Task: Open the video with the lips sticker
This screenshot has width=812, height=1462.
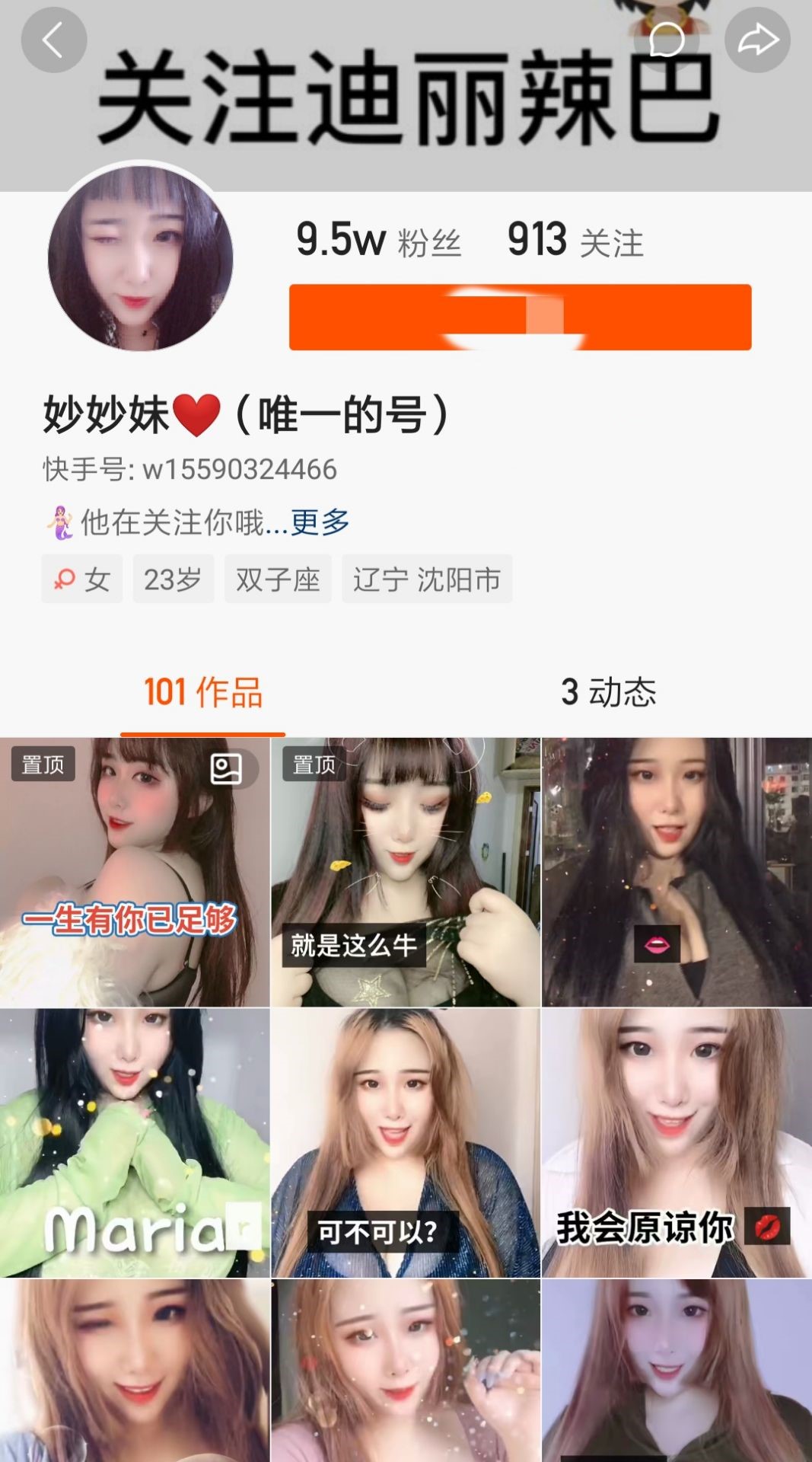Action: tap(677, 872)
